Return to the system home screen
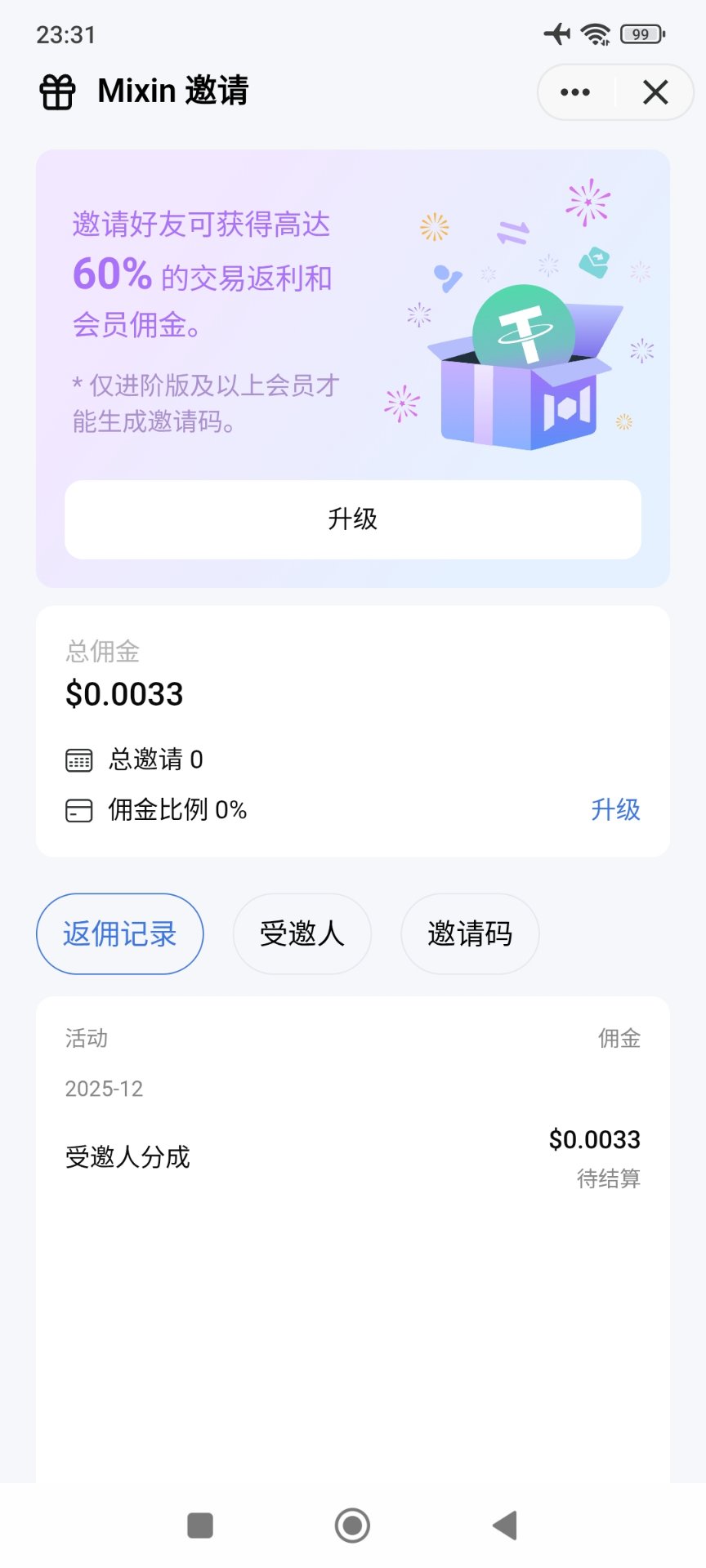 click(x=352, y=1525)
